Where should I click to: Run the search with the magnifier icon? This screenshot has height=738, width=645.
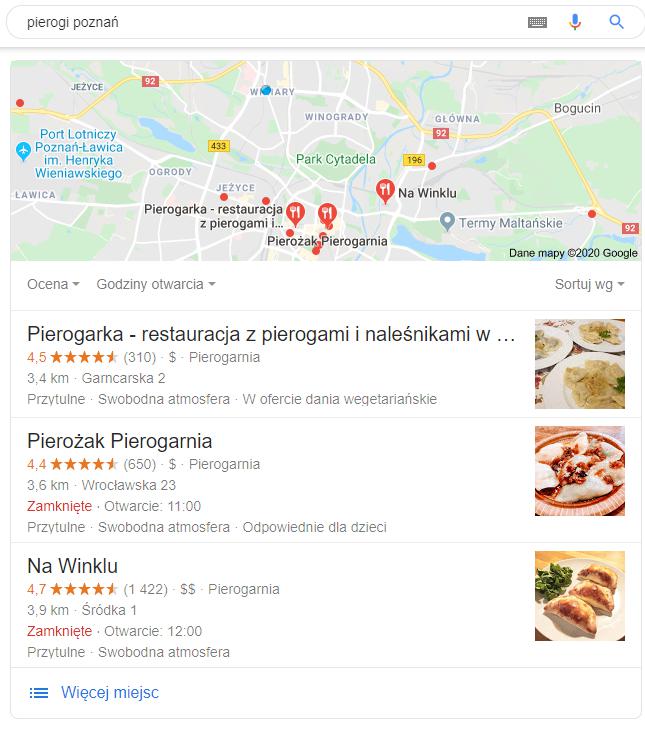click(x=616, y=22)
